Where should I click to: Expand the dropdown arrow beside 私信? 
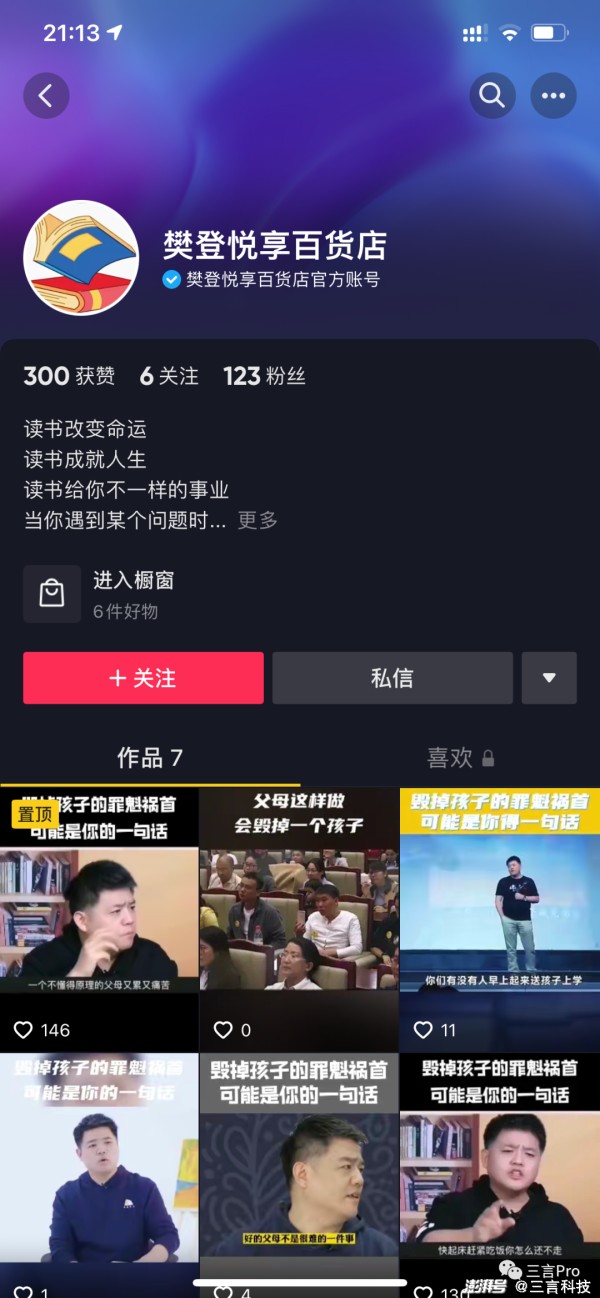[549, 678]
